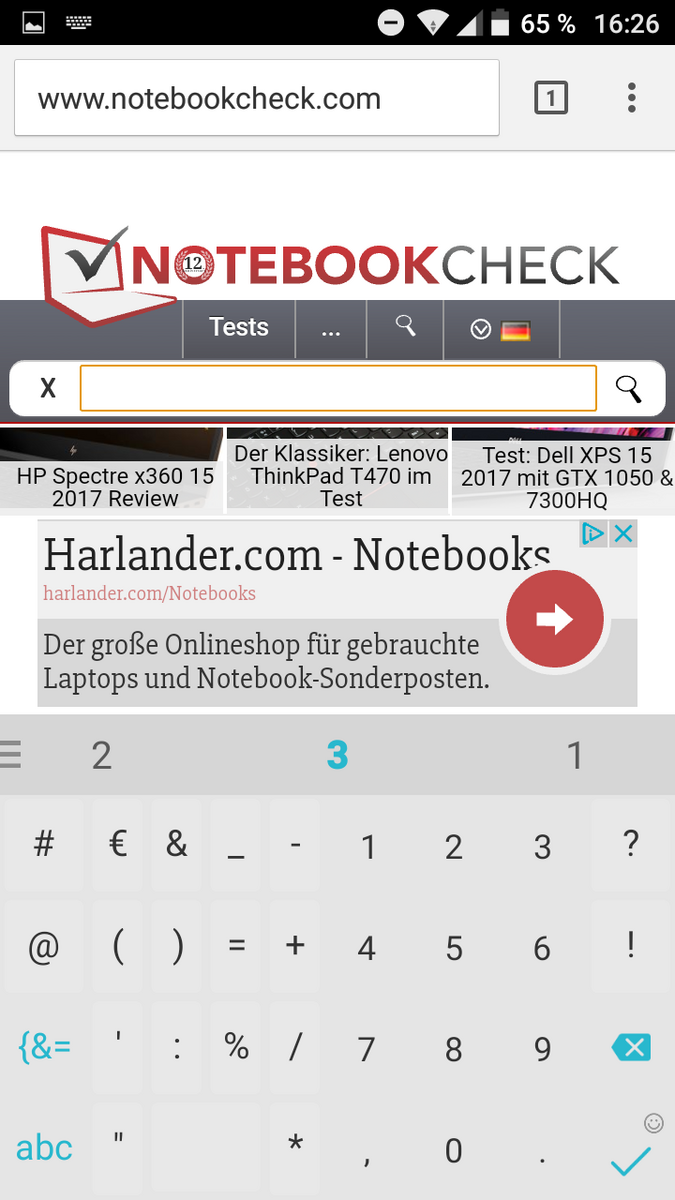Viewport: 675px width, 1200px height.
Task: Confirm input with the checkmark key
Action: [x=630, y=1160]
